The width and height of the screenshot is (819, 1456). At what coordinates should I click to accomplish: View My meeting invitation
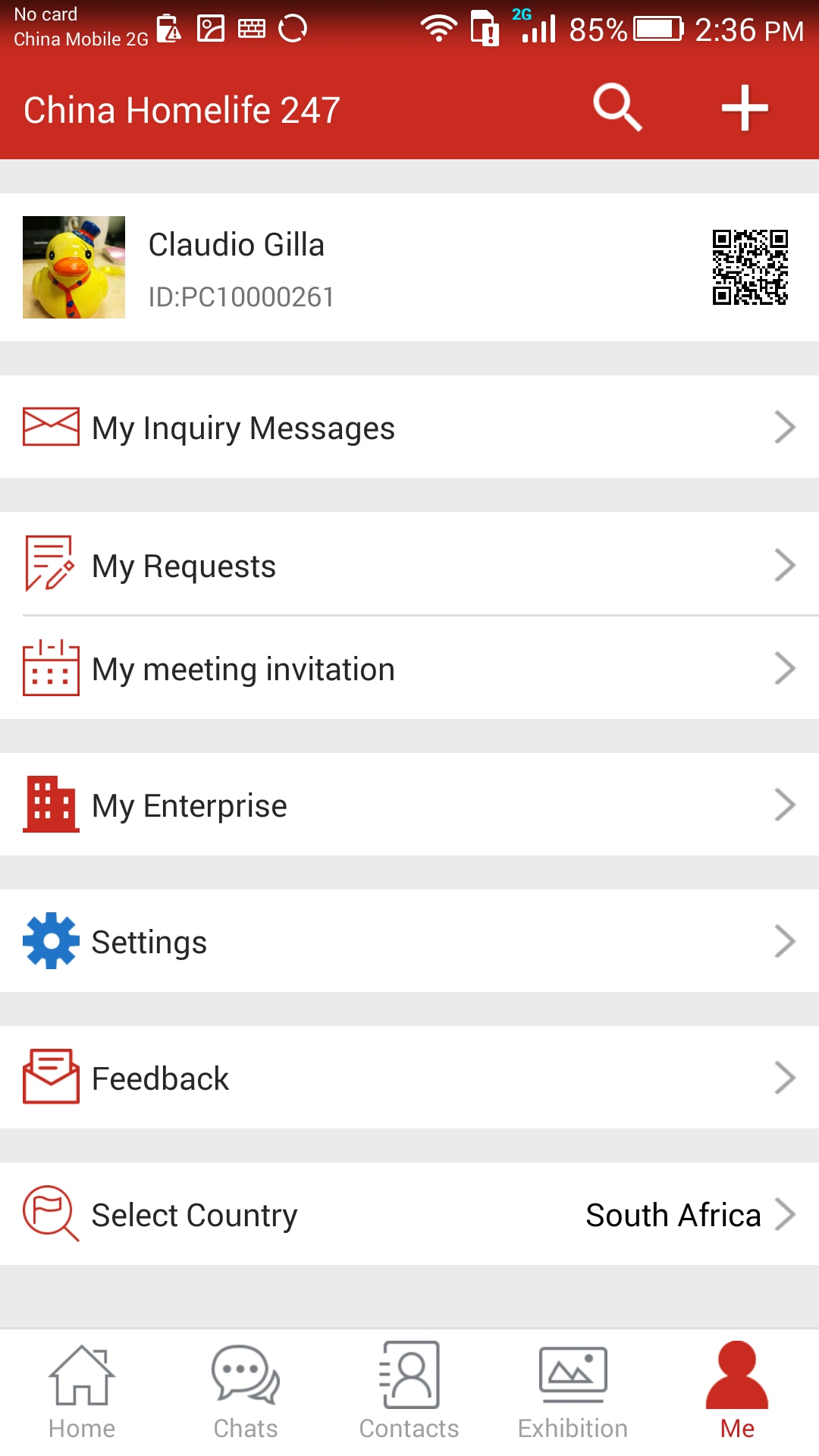pyautogui.click(x=409, y=669)
